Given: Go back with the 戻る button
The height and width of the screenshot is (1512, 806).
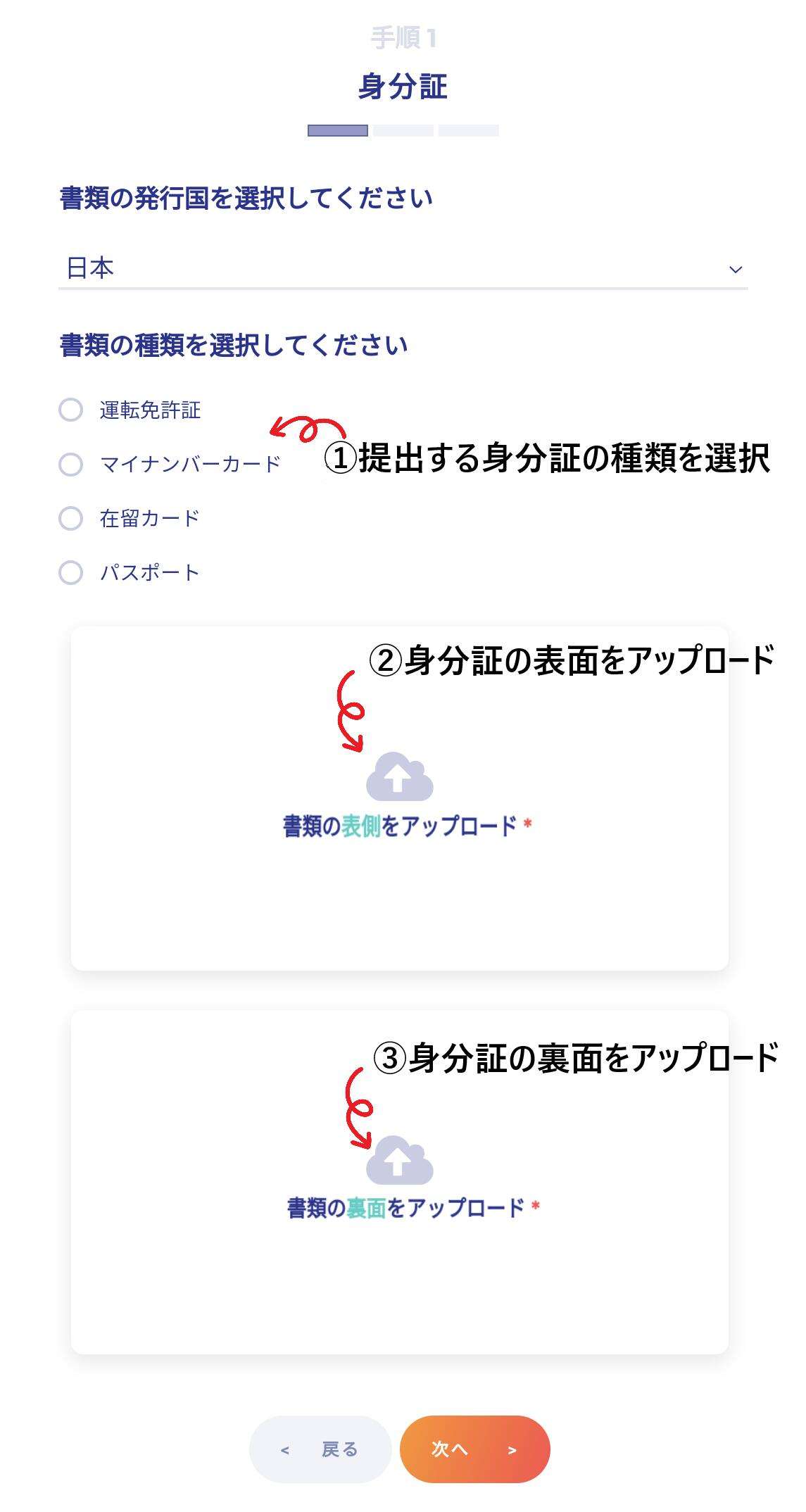Looking at the screenshot, I should click(320, 1449).
